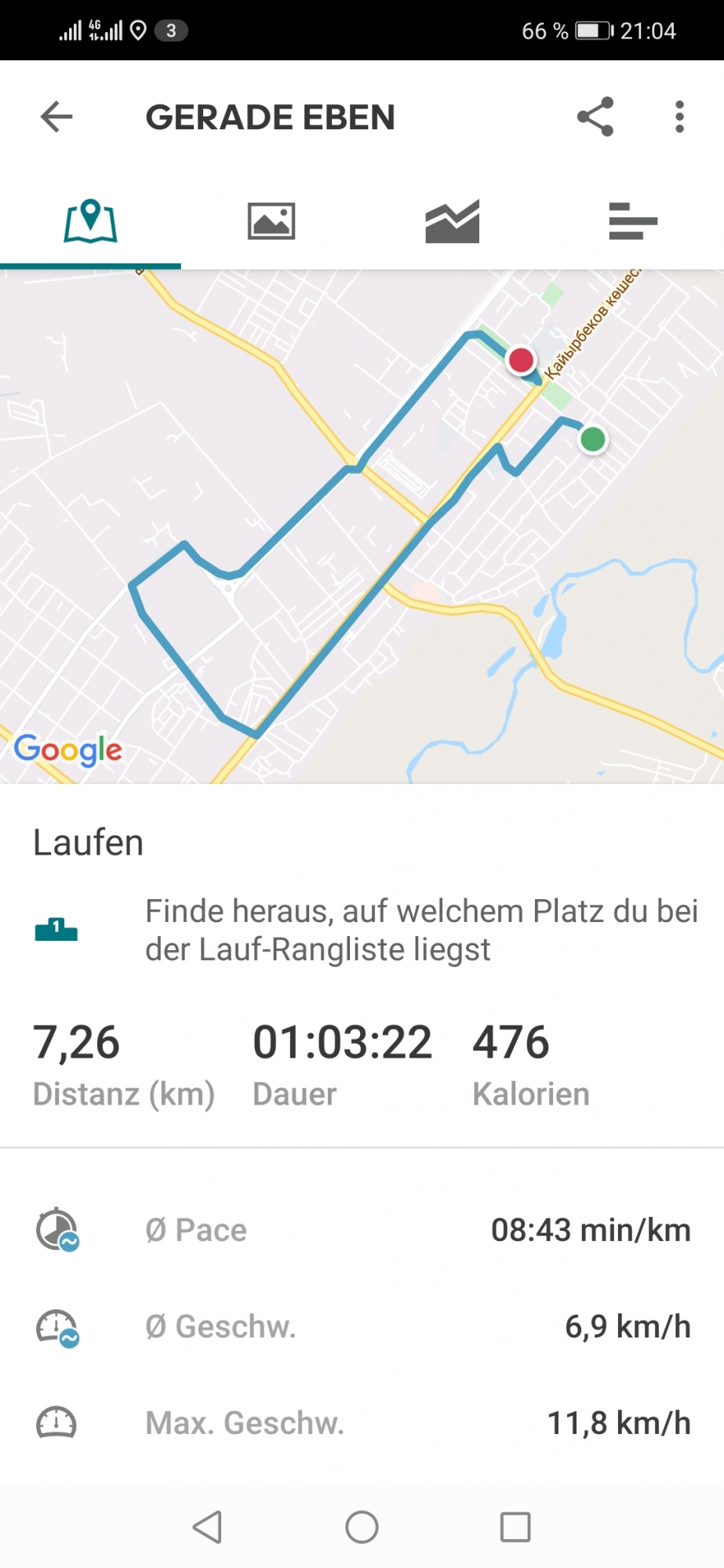Image resolution: width=724 pixels, height=1568 pixels.
Task: Open the route map
Action: (x=362, y=527)
